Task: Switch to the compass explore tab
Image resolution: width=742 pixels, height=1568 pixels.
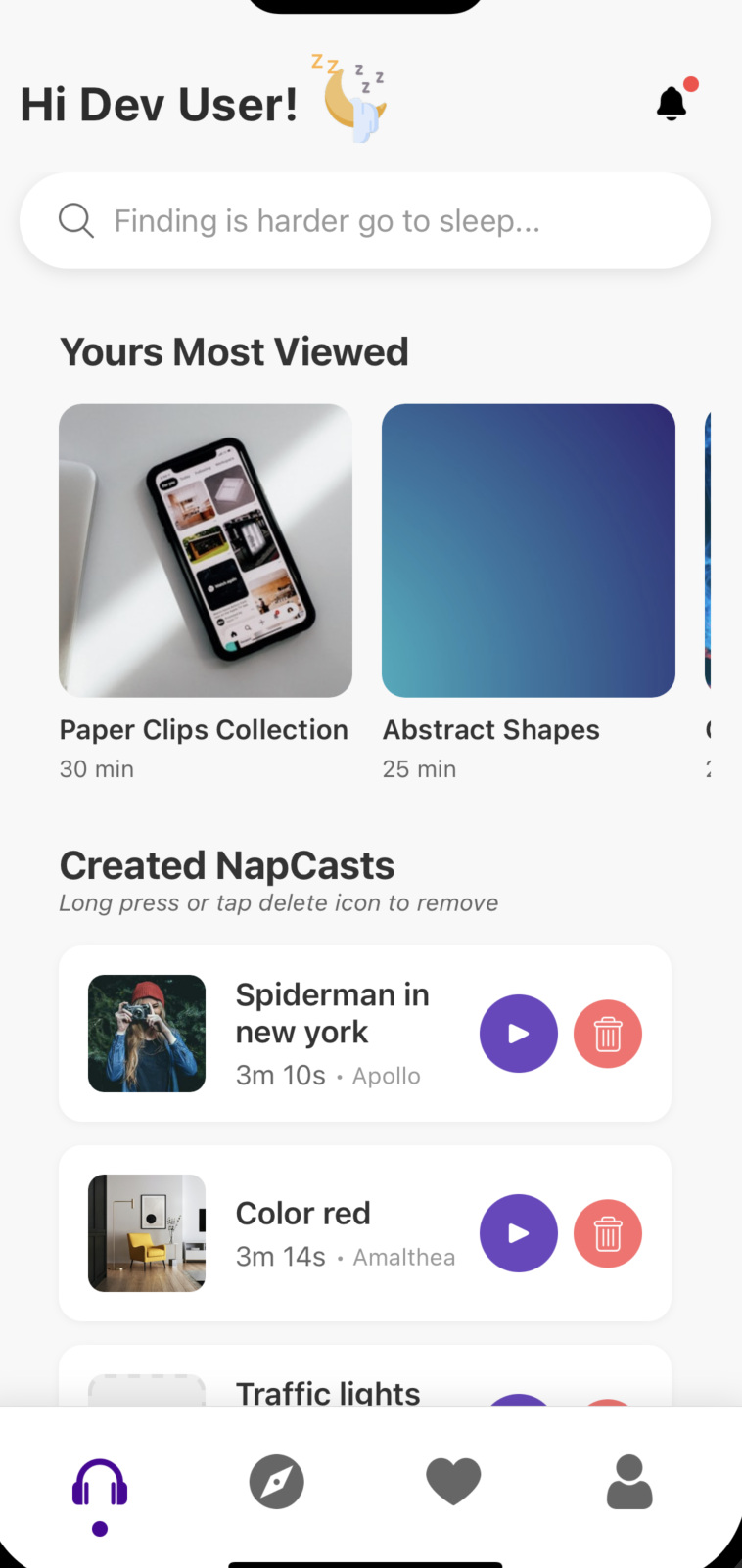Action: (x=277, y=1482)
